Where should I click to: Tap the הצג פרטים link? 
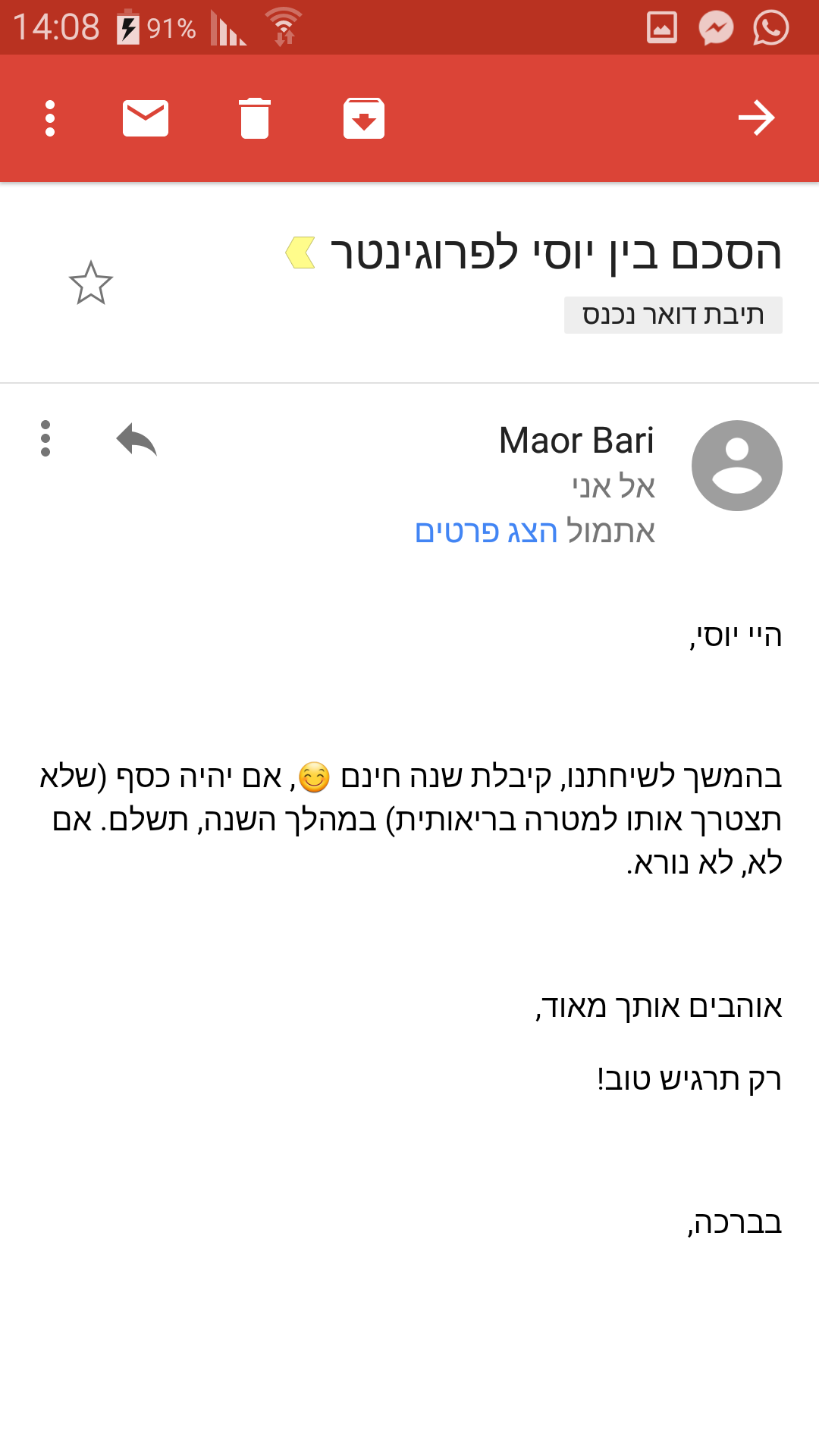coord(486,532)
